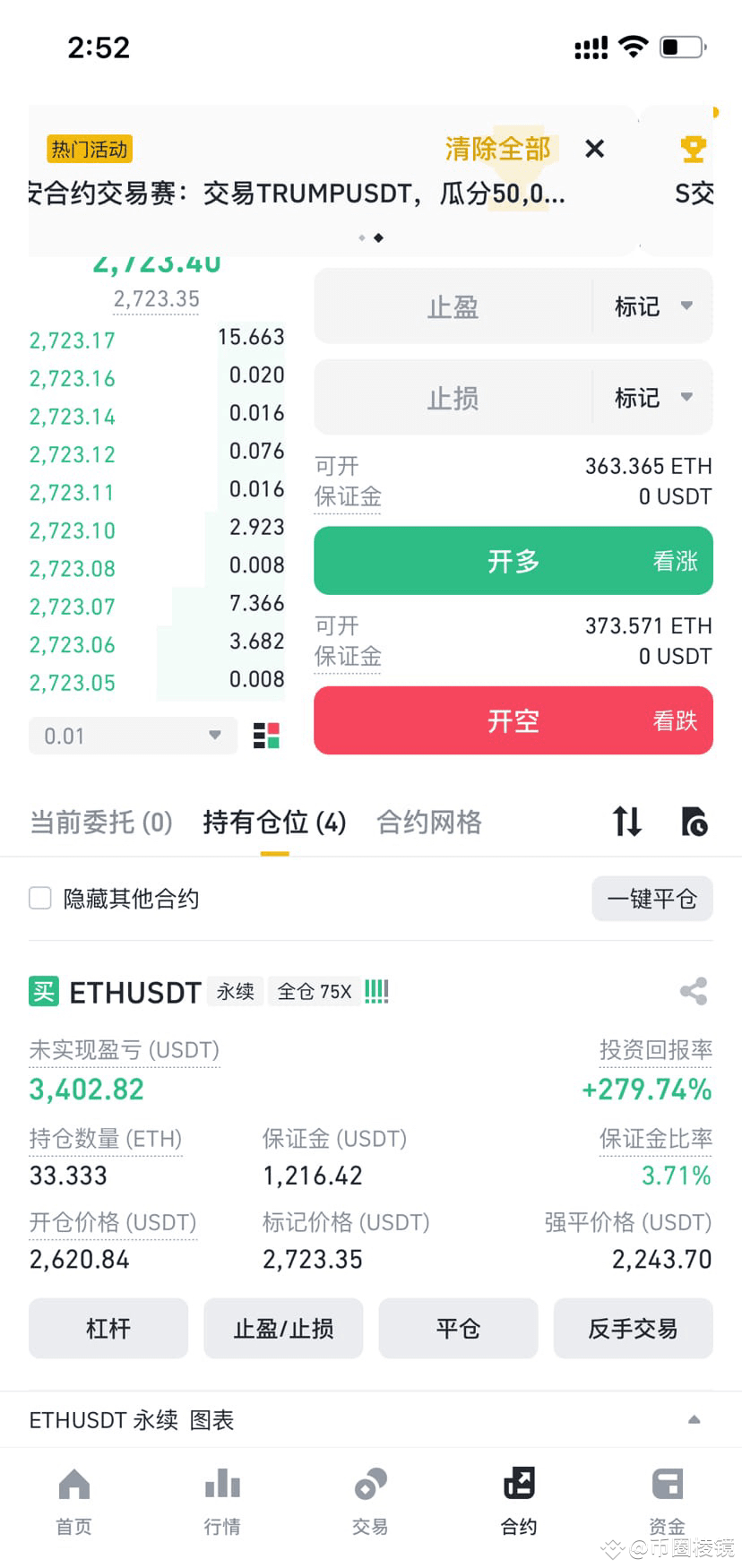Viewport: 742px width, 1568px height.
Task: Open the 标记 dropdown beside 止损
Action: click(x=653, y=398)
